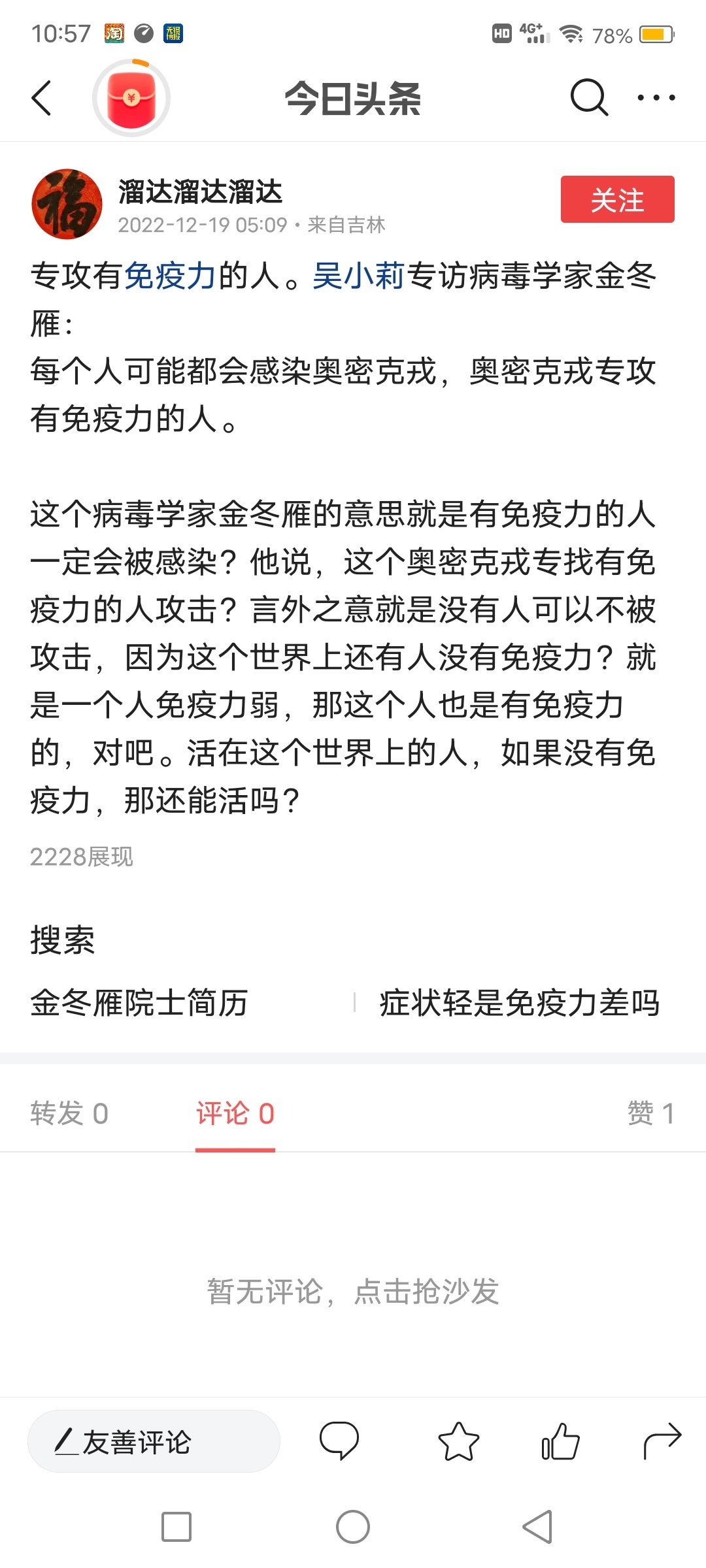Switch to the 转发 tab
Screen dimensions: 706x1568
point(69,1113)
